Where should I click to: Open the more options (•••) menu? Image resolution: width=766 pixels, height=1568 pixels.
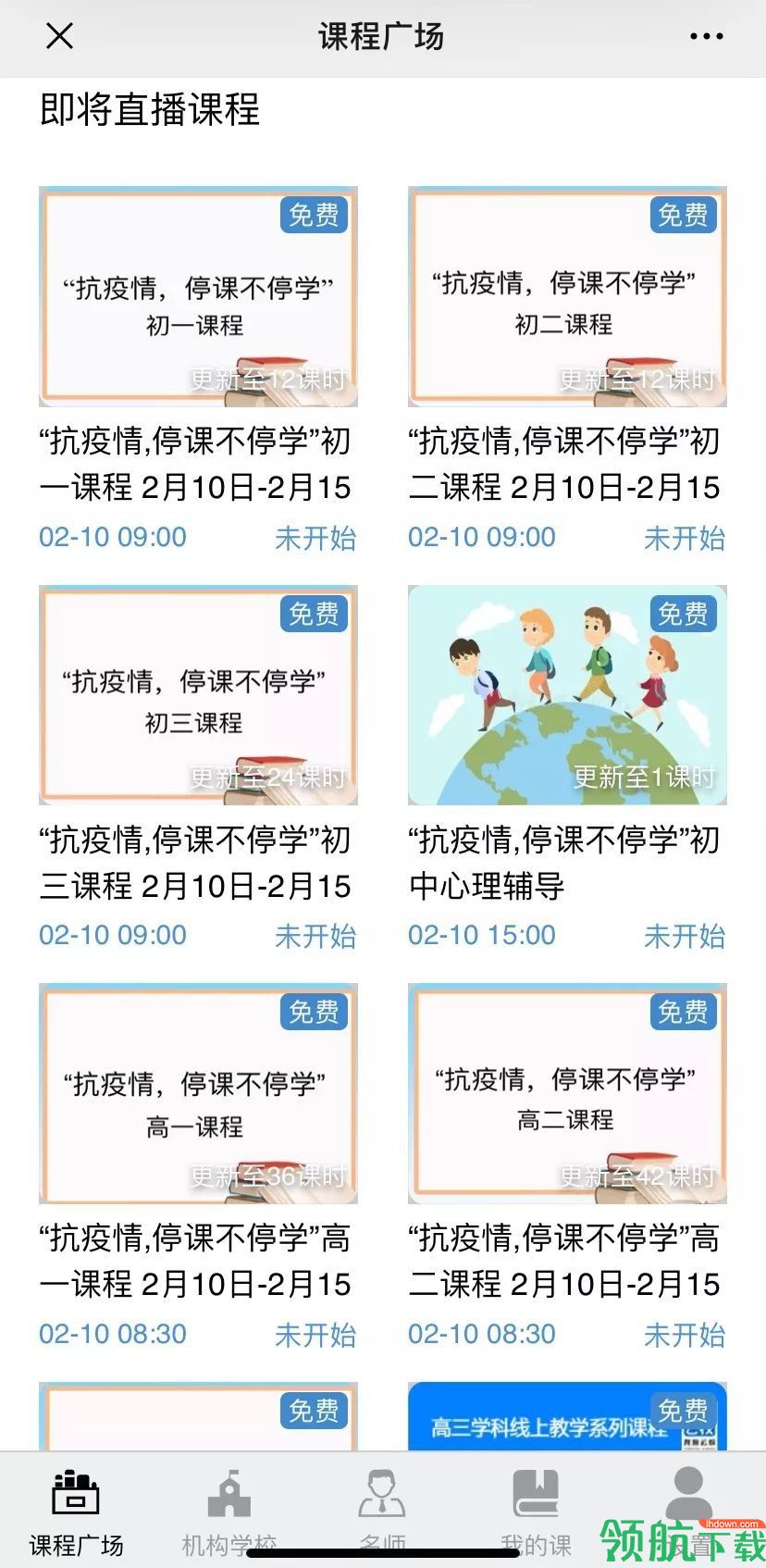coord(705,37)
